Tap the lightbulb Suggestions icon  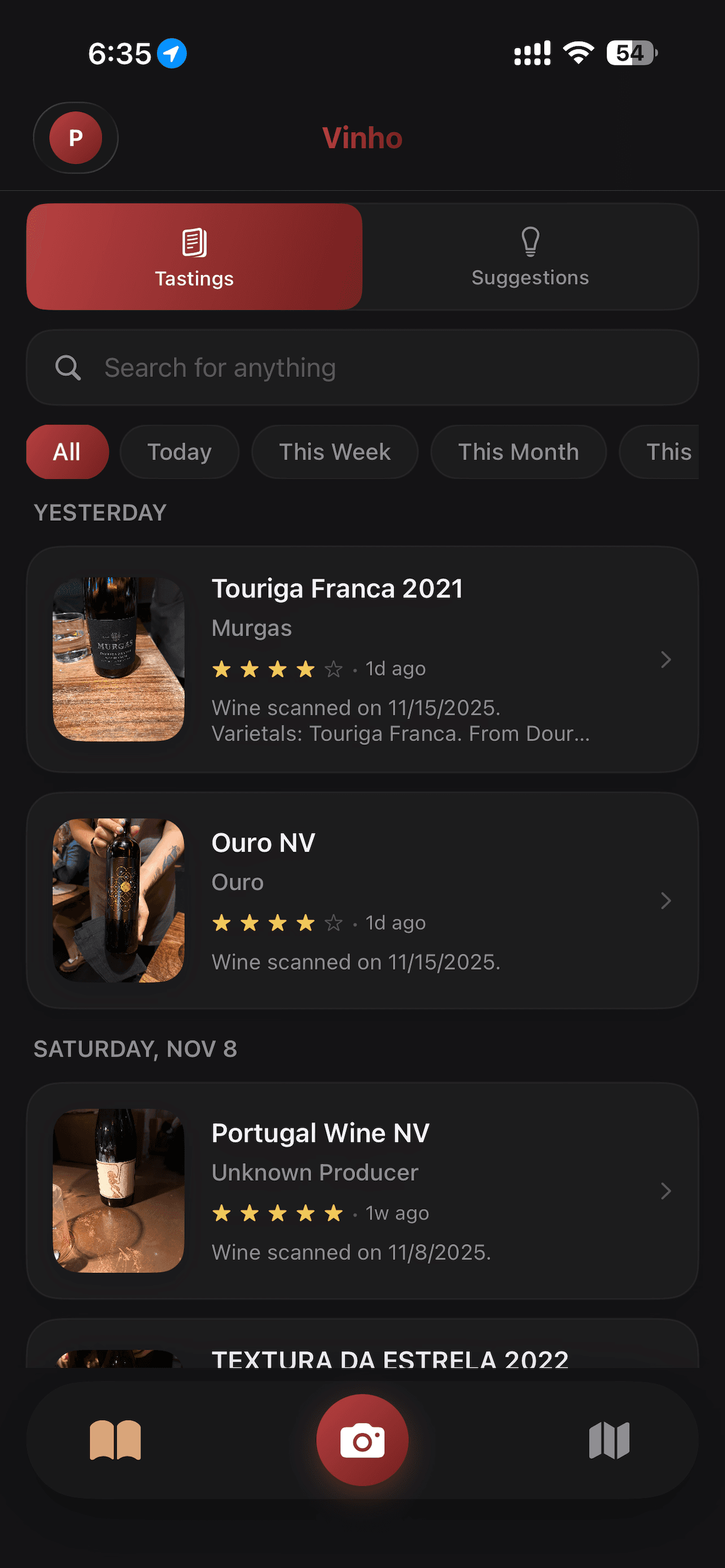click(x=529, y=240)
